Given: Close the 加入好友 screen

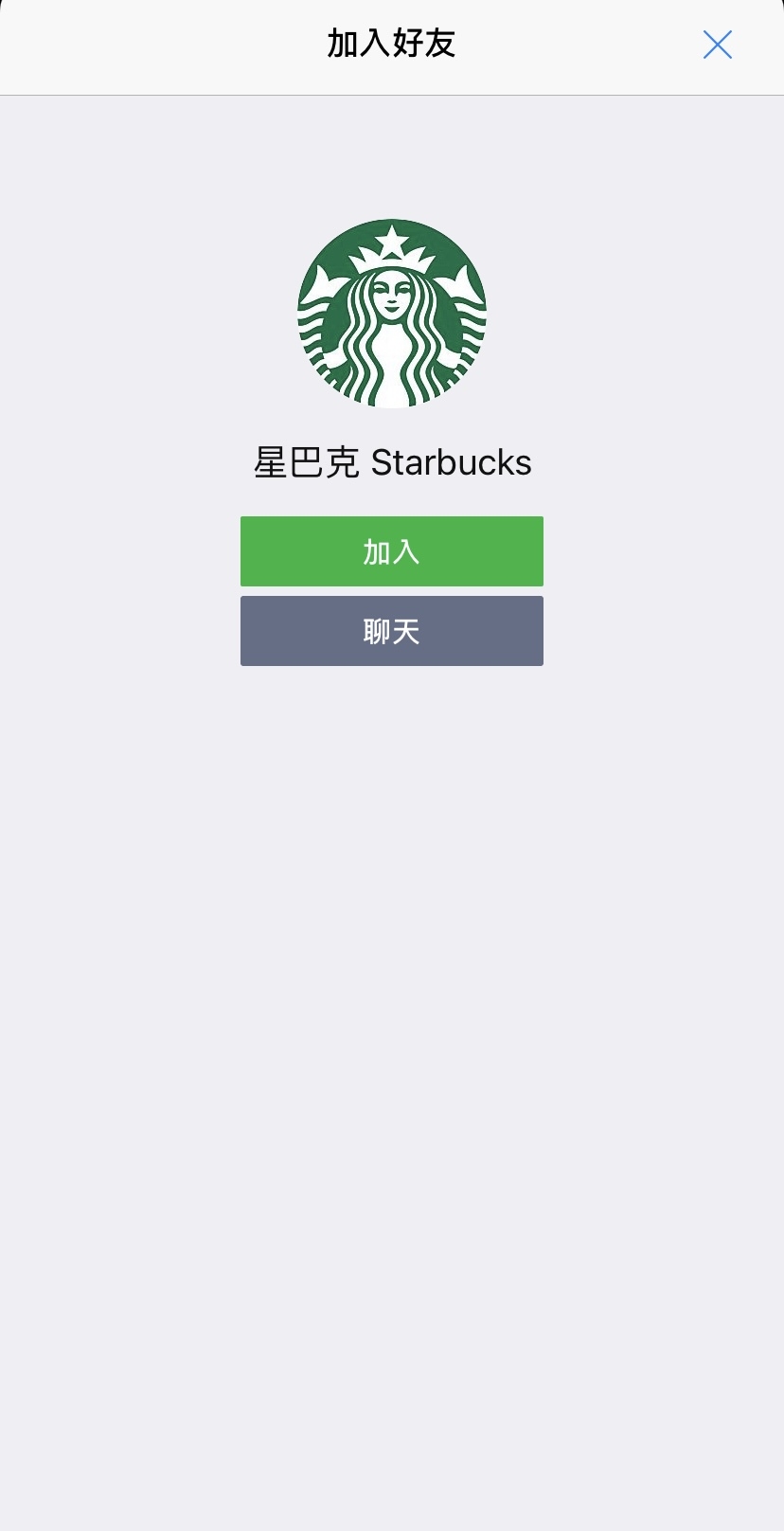Looking at the screenshot, I should pos(717,45).
